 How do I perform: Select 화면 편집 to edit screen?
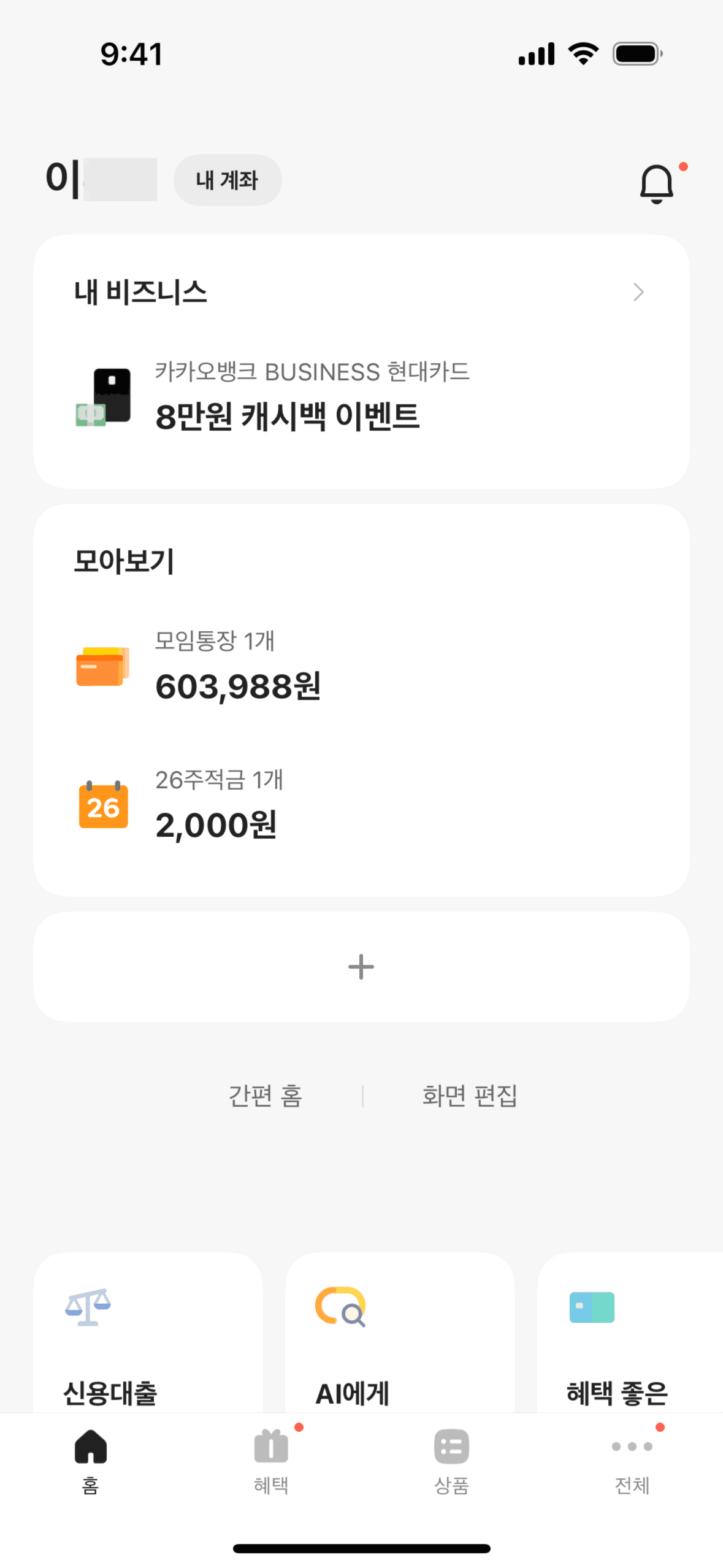470,1096
